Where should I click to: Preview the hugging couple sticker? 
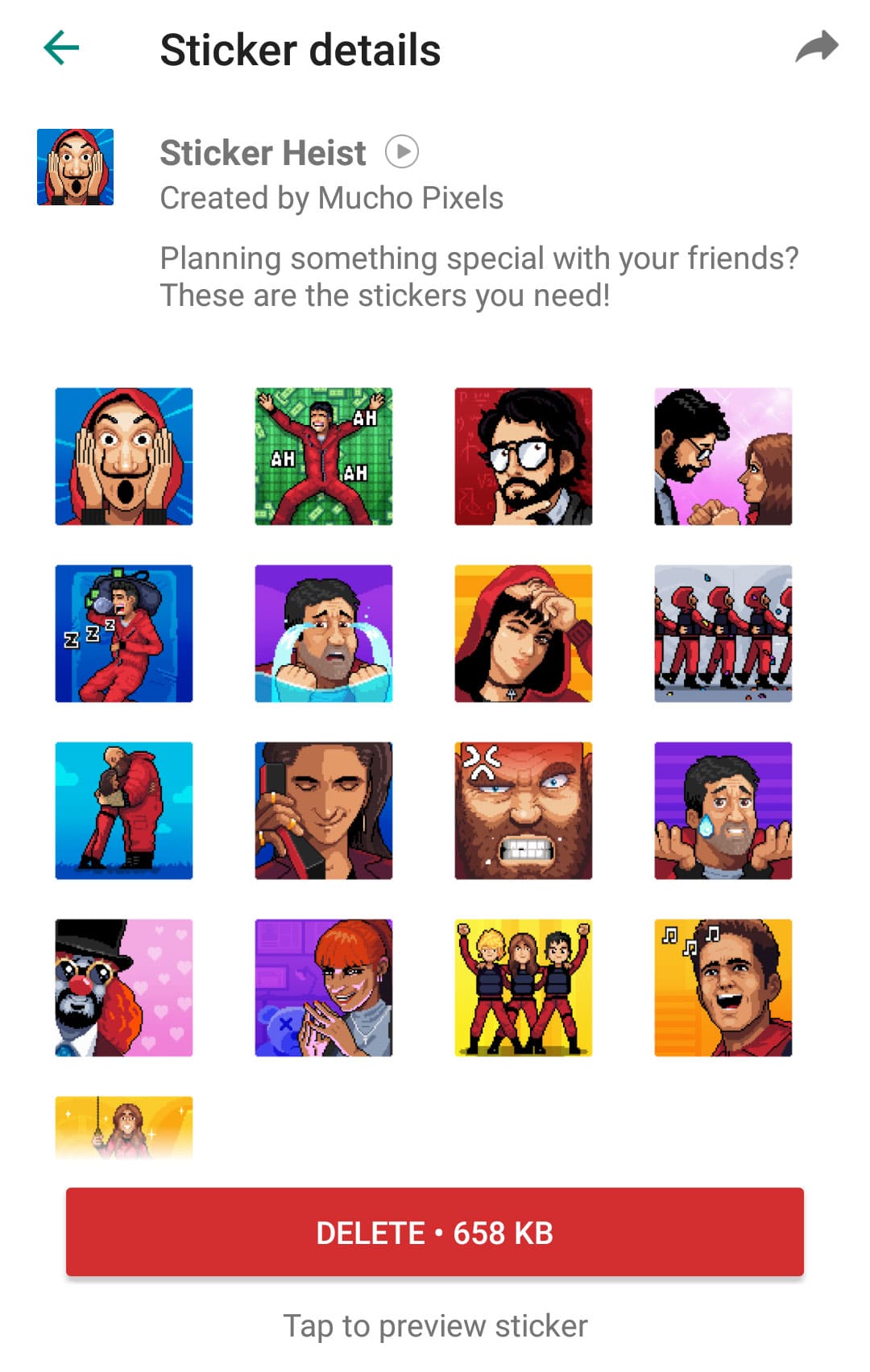[x=124, y=811]
